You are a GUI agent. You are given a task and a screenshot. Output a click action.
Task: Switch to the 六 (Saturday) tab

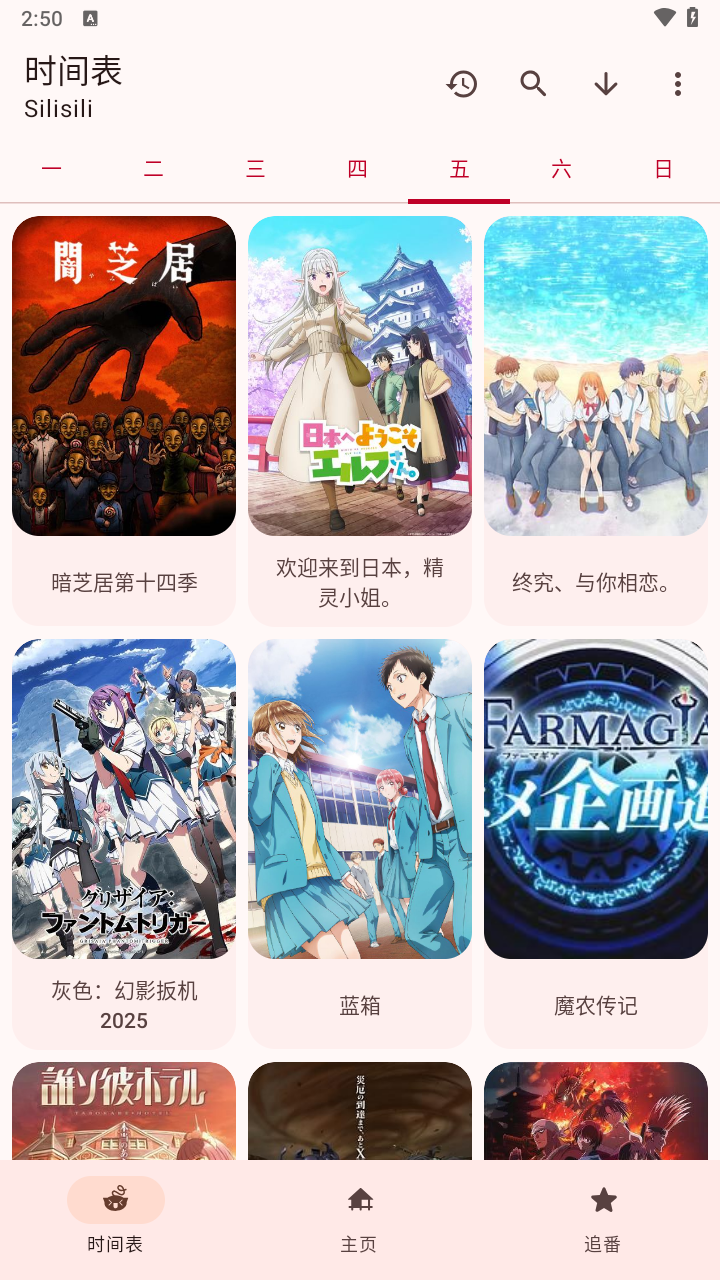point(561,169)
